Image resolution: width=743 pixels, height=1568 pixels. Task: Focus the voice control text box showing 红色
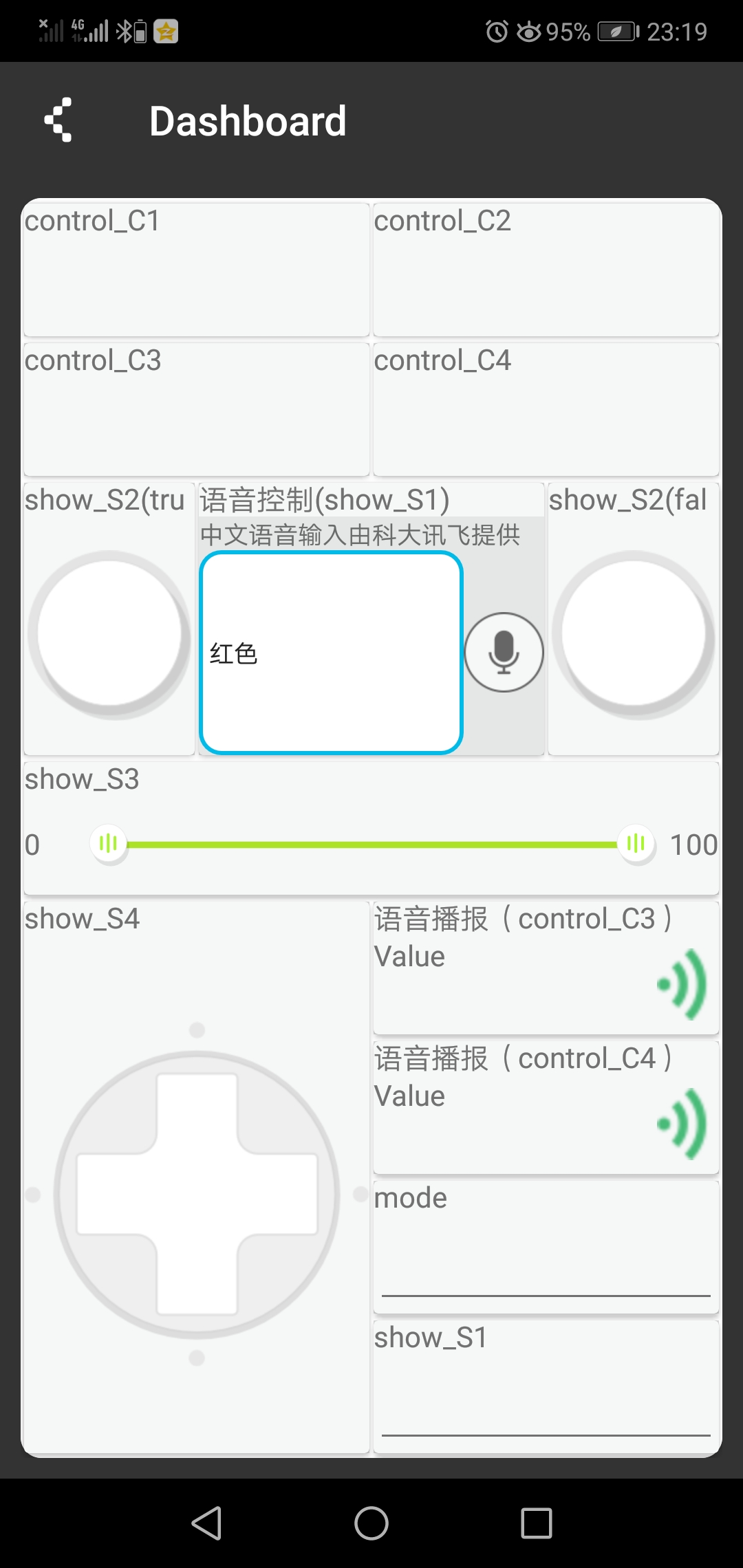point(330,652)
